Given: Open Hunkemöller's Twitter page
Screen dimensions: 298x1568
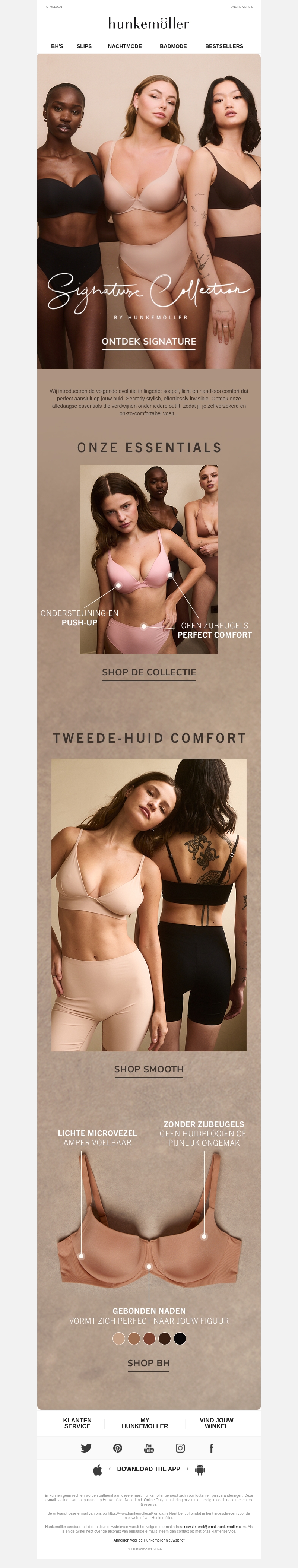Looking at the screenshot, I should pyautogui.click(x=86, y=1448).
